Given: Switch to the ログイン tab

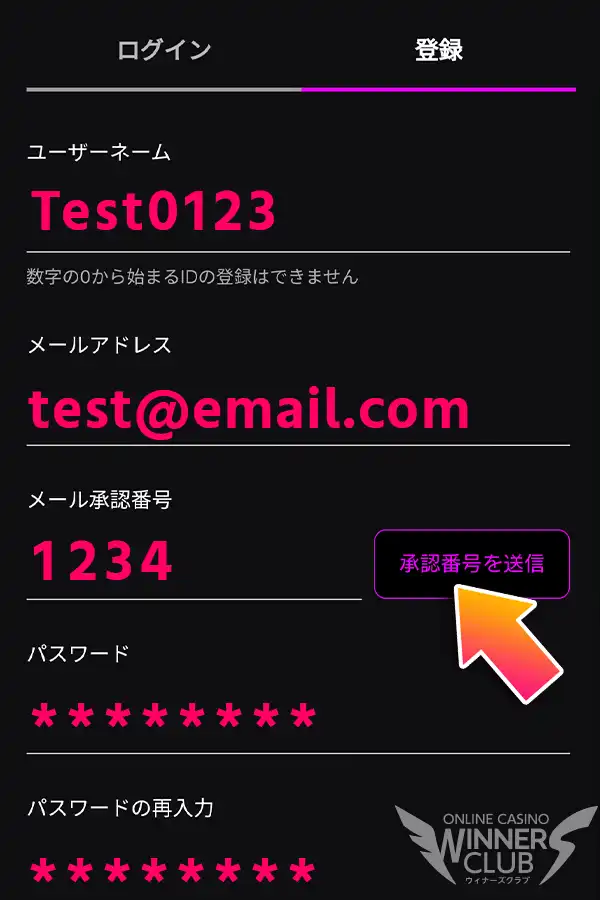Looking at the screenshot, I should click(164, 49).
